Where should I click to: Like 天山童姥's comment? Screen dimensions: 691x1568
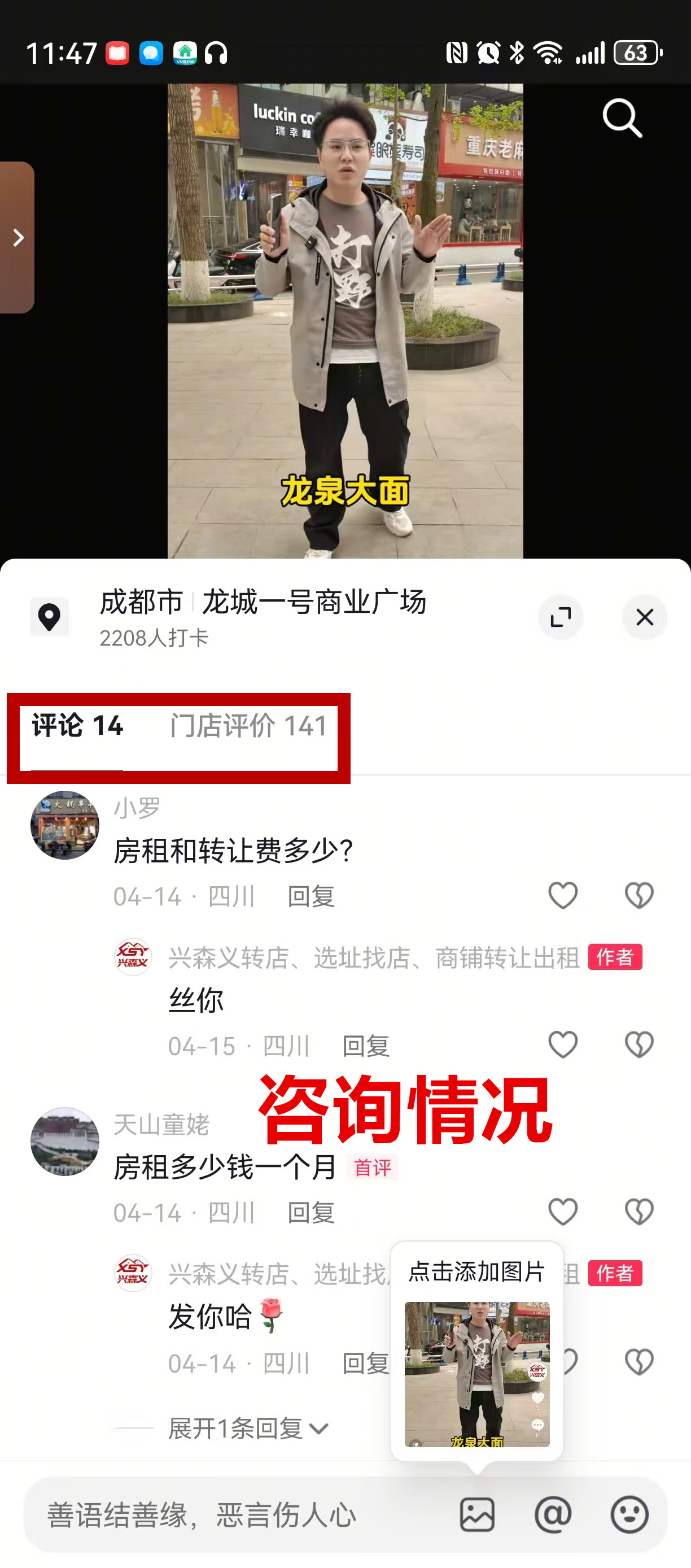pyautogui.click(x=563, y=1212)
